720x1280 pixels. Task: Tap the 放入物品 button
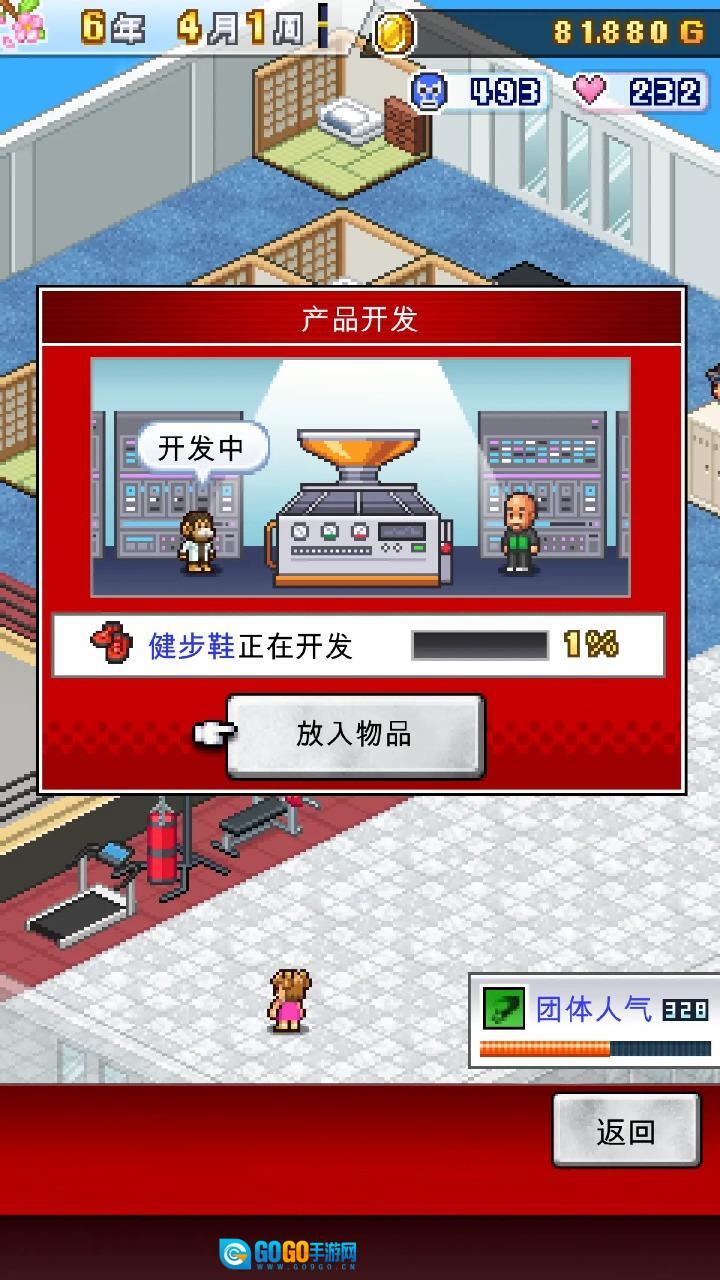pyautogui.click(x=355, y=735)
